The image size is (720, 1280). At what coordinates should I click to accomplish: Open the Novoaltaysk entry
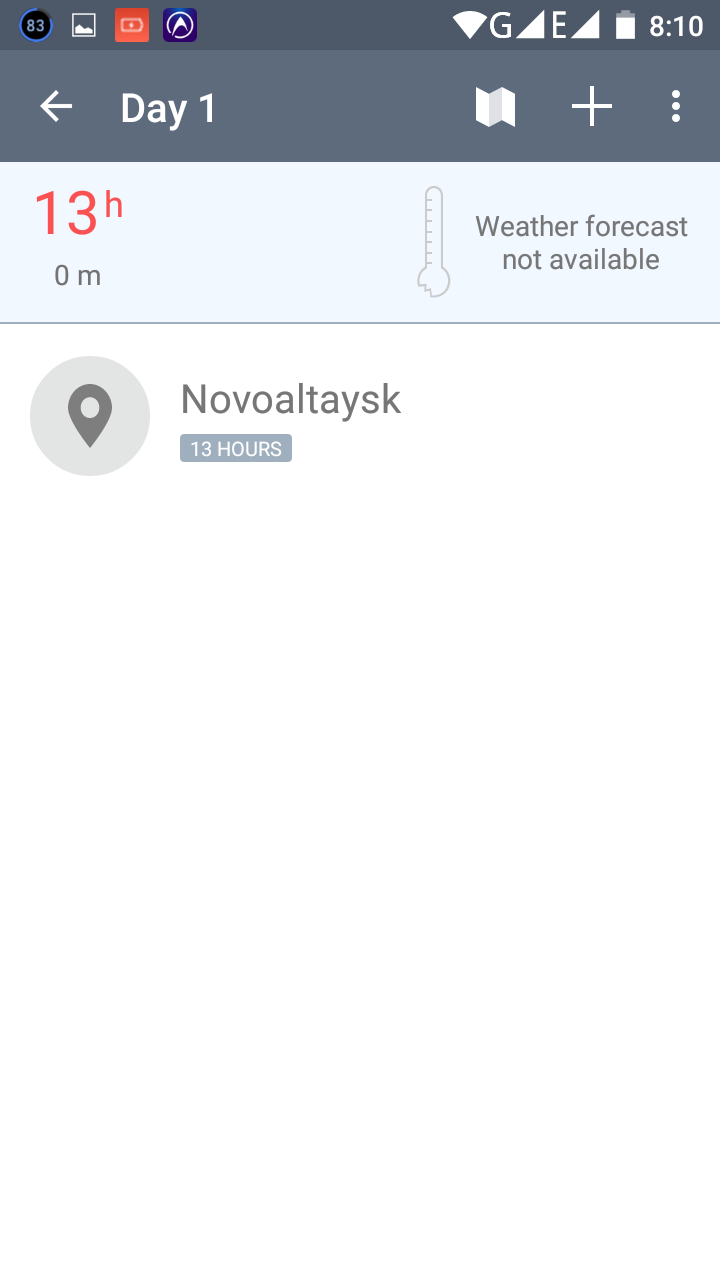tap(290, 416)
